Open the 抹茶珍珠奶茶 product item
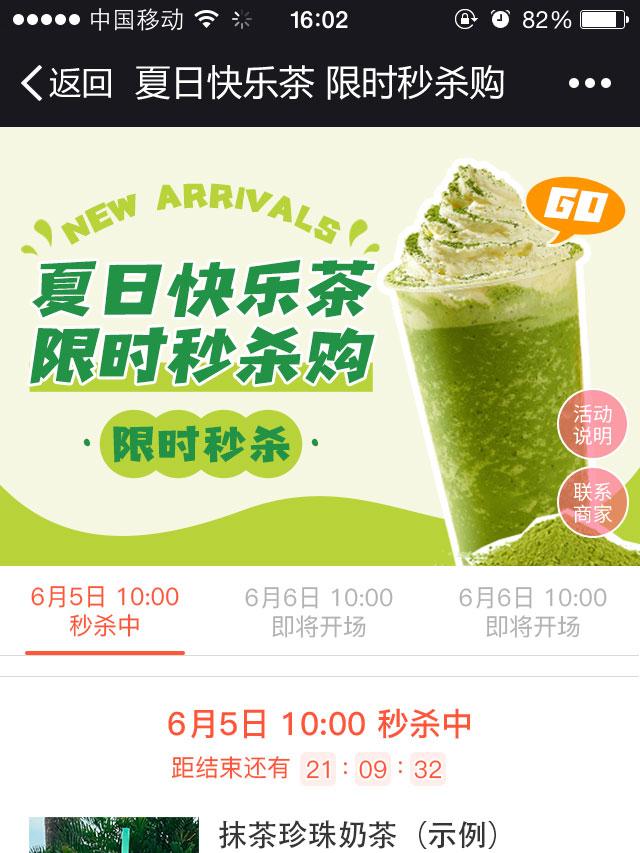The width and height of the screenshot is (640, 853). point(357,836)
